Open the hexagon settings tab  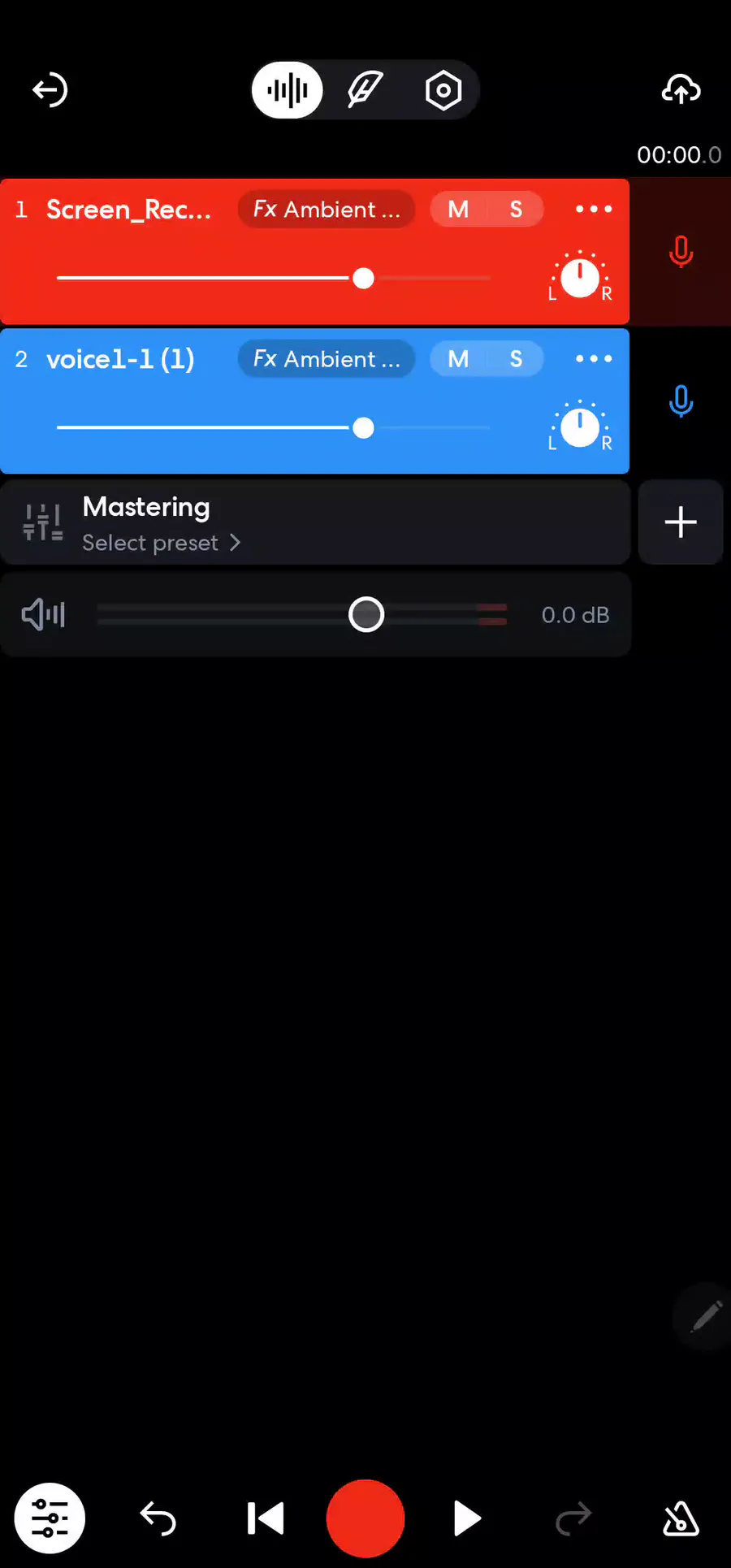443,90
